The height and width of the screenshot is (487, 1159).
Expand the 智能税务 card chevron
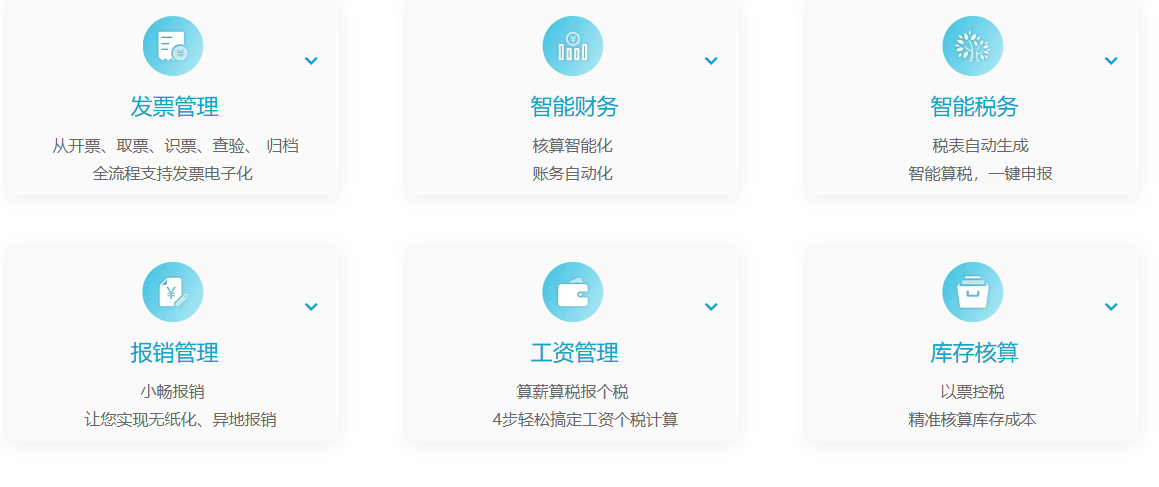[1111, 61]
